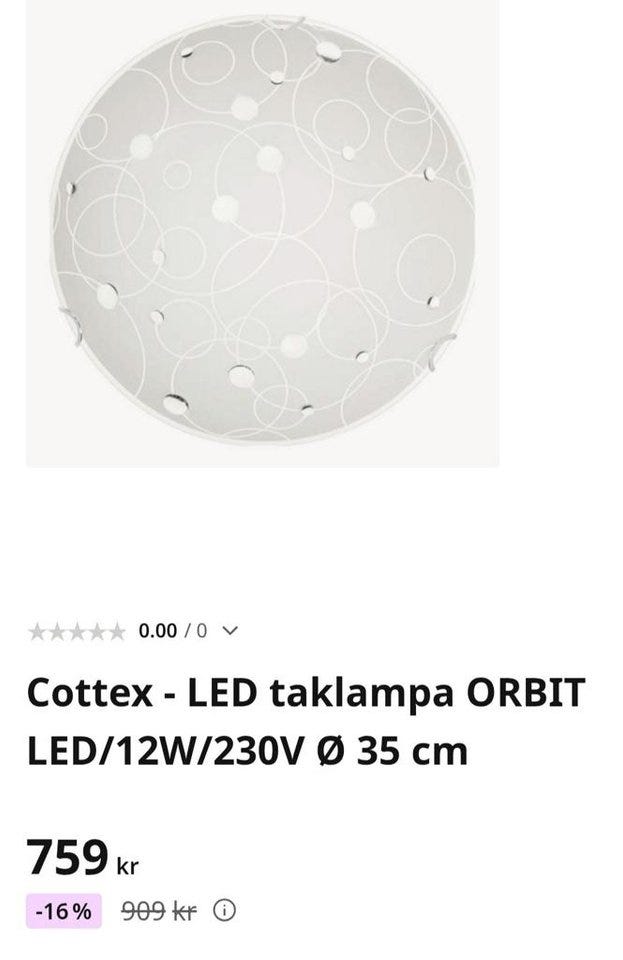The width and height of the screenshot is (623, 960).
Task: Open the ORBIT ceiling lamp product image
Action: (262, 230)
